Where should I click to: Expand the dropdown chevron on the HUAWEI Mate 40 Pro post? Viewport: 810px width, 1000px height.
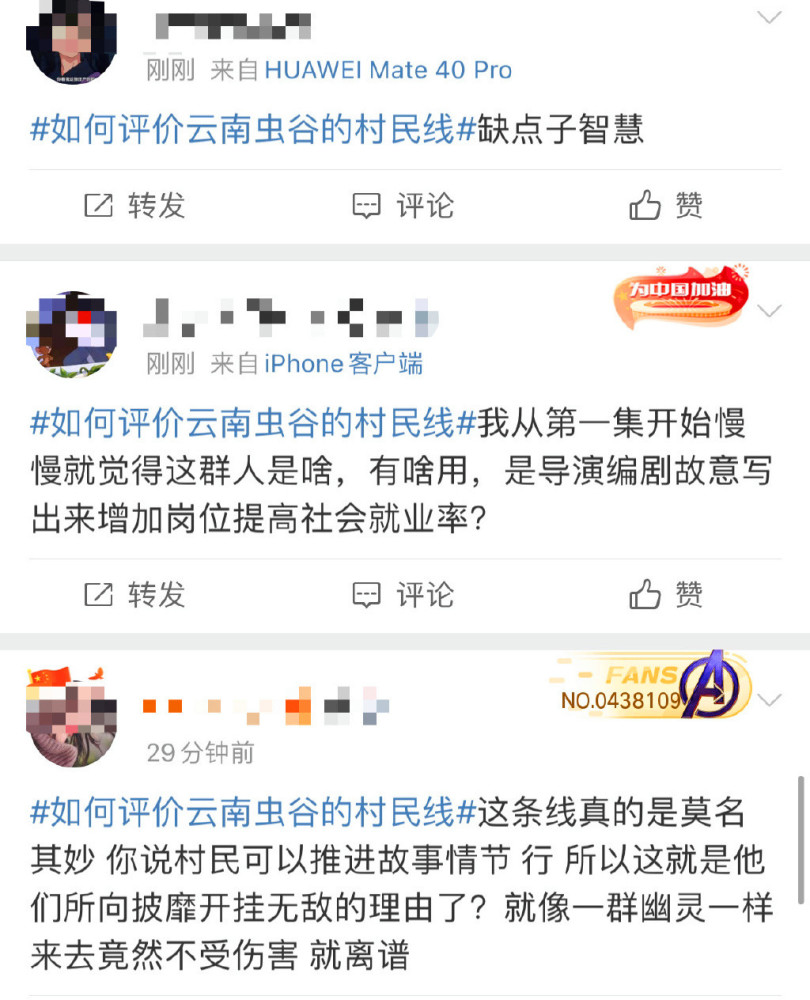pyautogui.click(x=769, y=17)
